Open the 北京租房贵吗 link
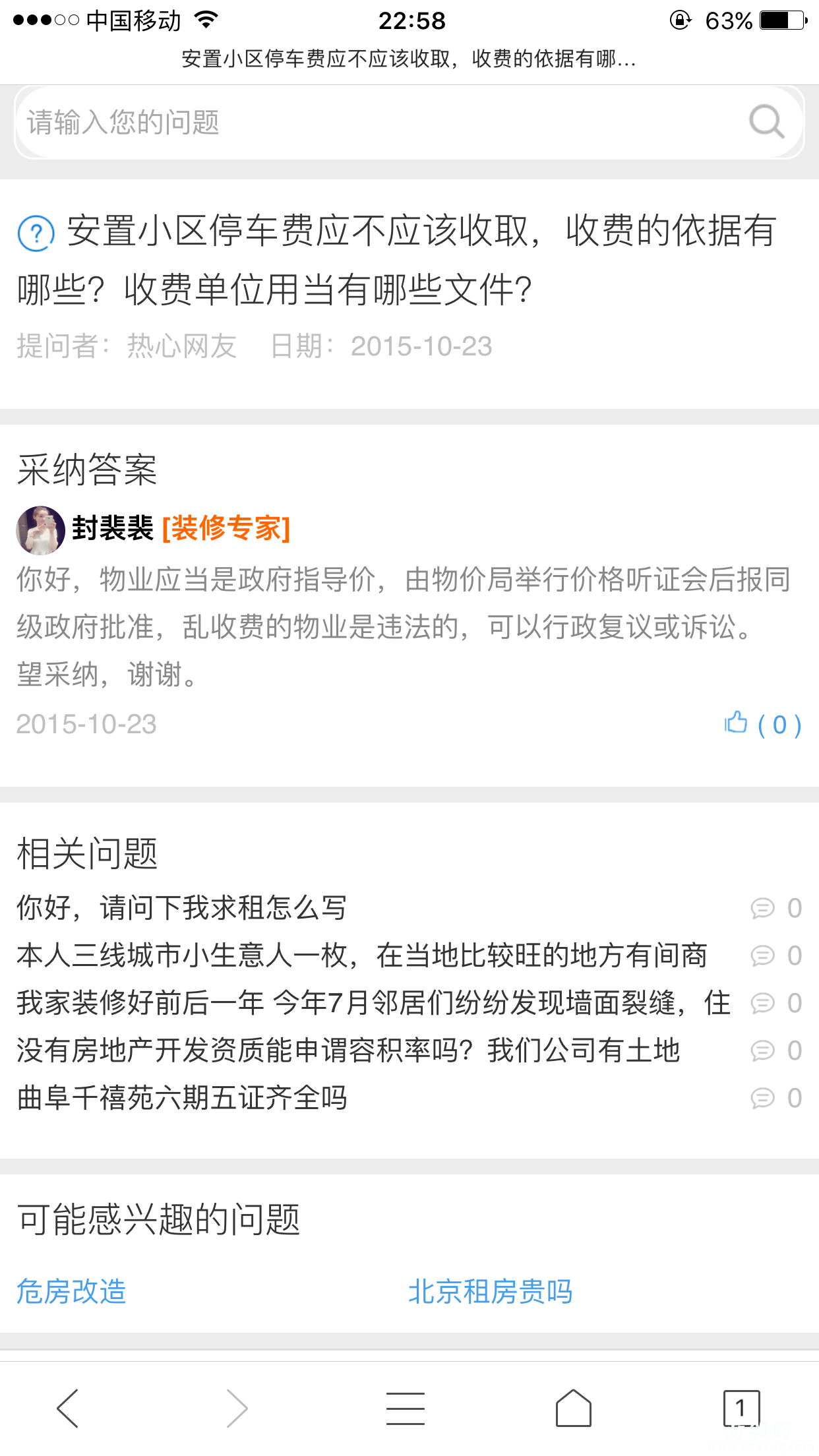Image resolution: width=819 pixels, height=1456 pixels. (490, 1291)
